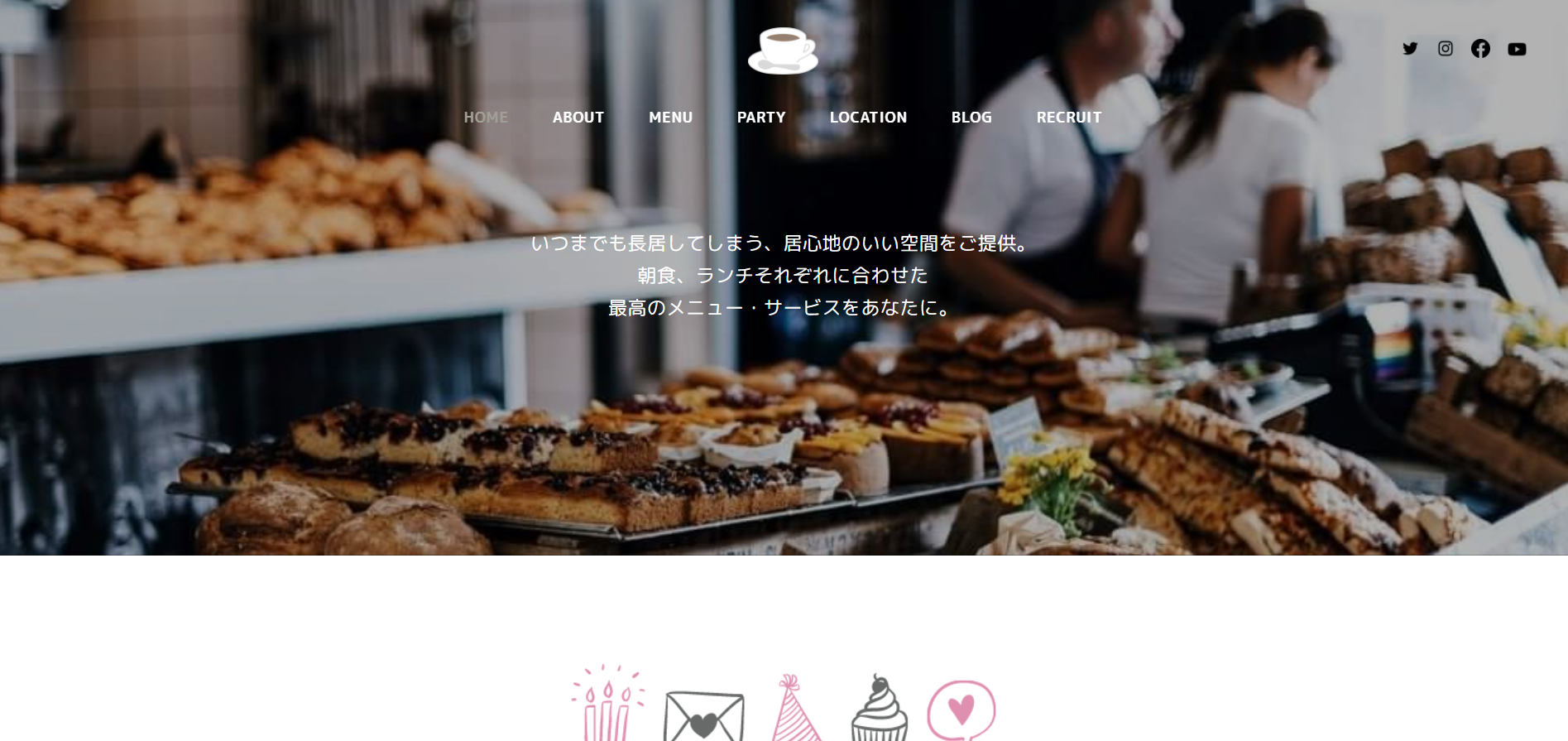
Task: View the MENU page
Action: [x=670, y=118]
